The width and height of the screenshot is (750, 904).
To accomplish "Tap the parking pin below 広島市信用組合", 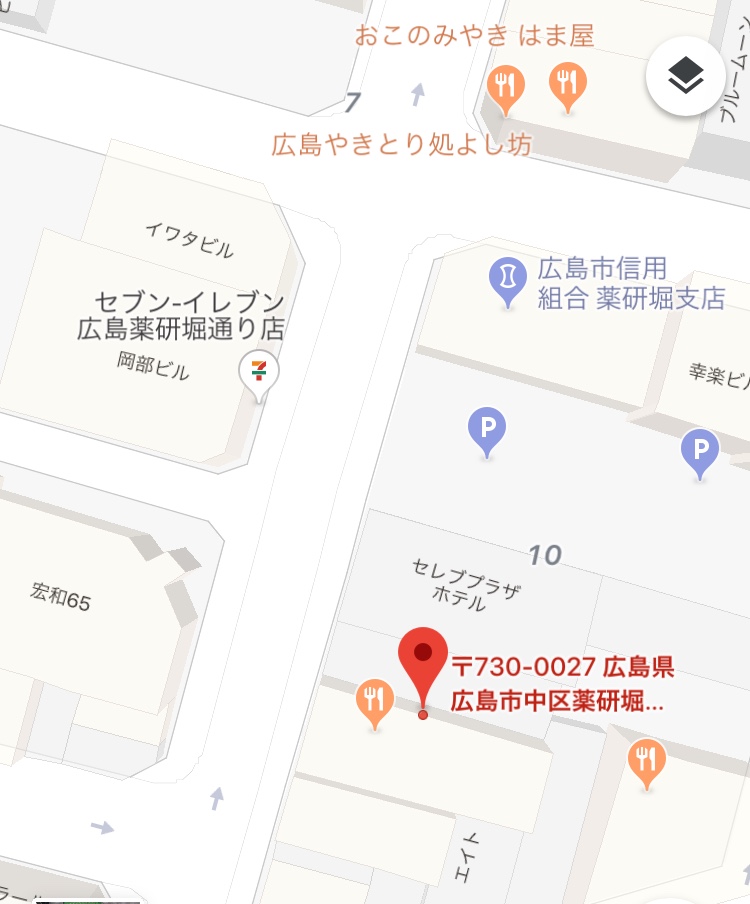I will tap(487, 430).
